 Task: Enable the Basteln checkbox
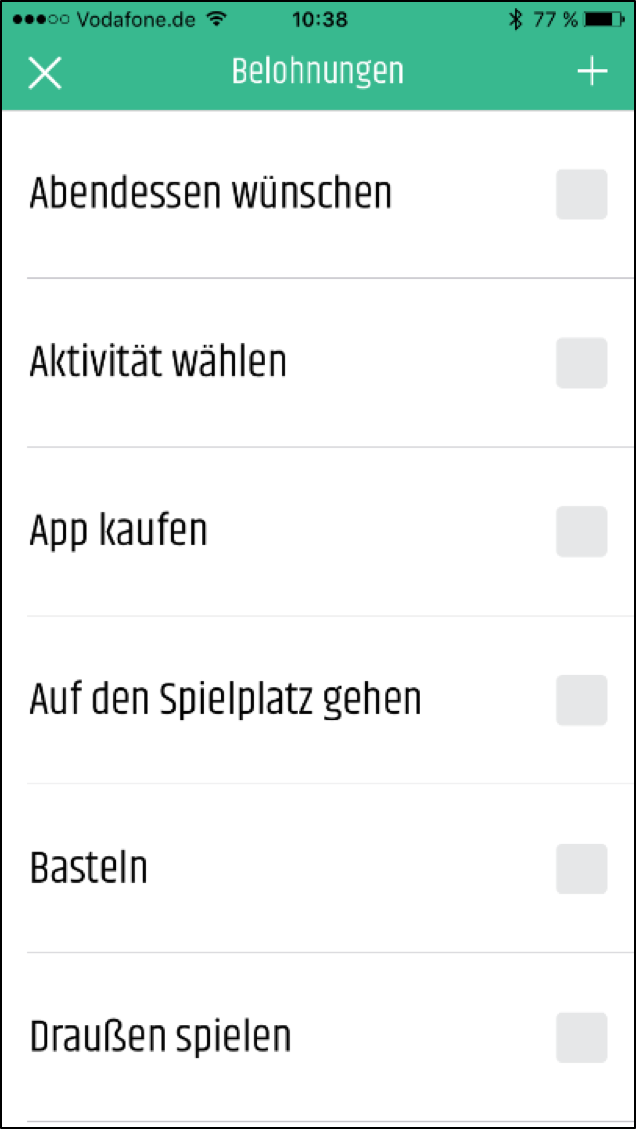pyautogui.click(x=582, y=868)
